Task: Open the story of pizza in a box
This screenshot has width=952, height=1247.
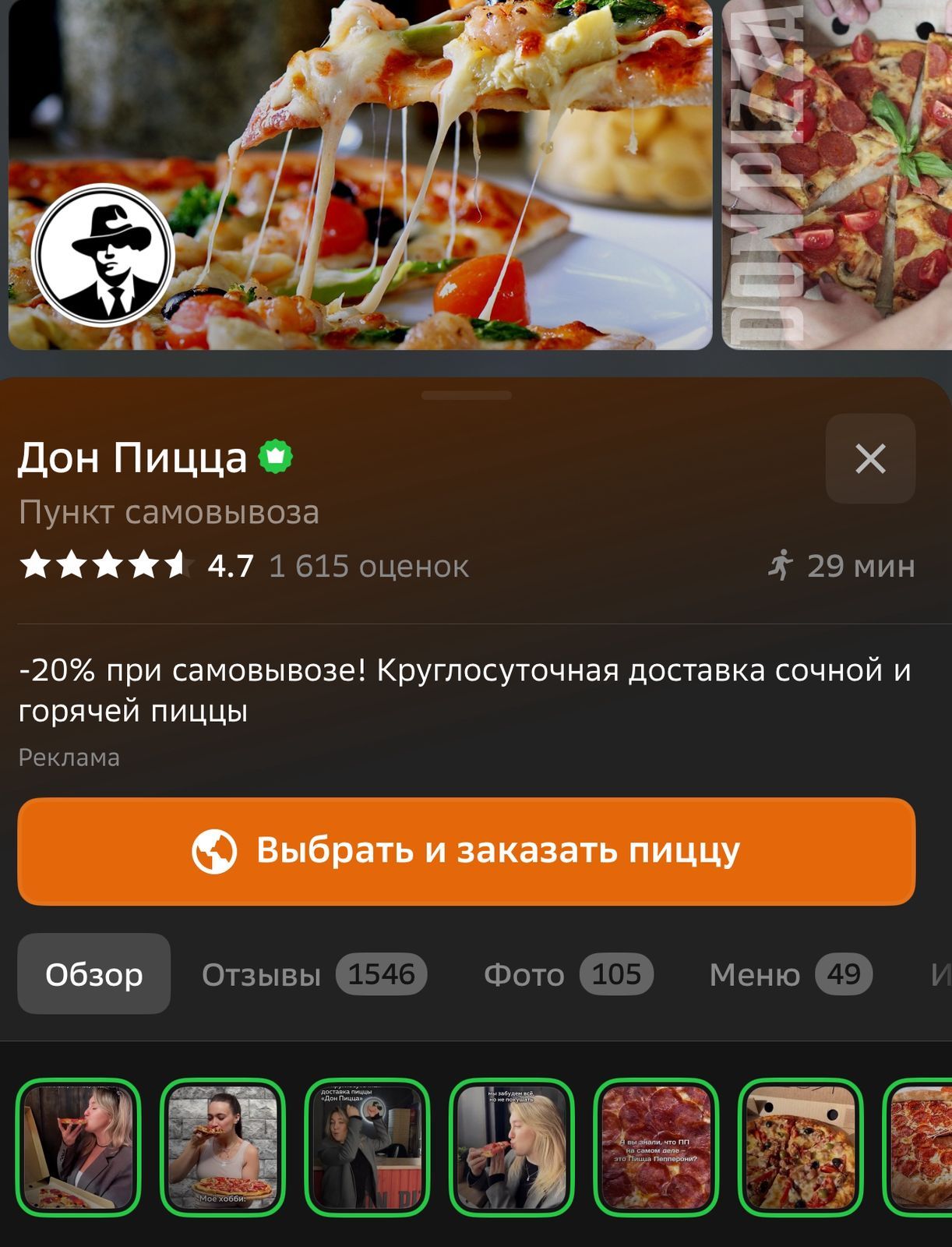Action: click(800, 1146)
